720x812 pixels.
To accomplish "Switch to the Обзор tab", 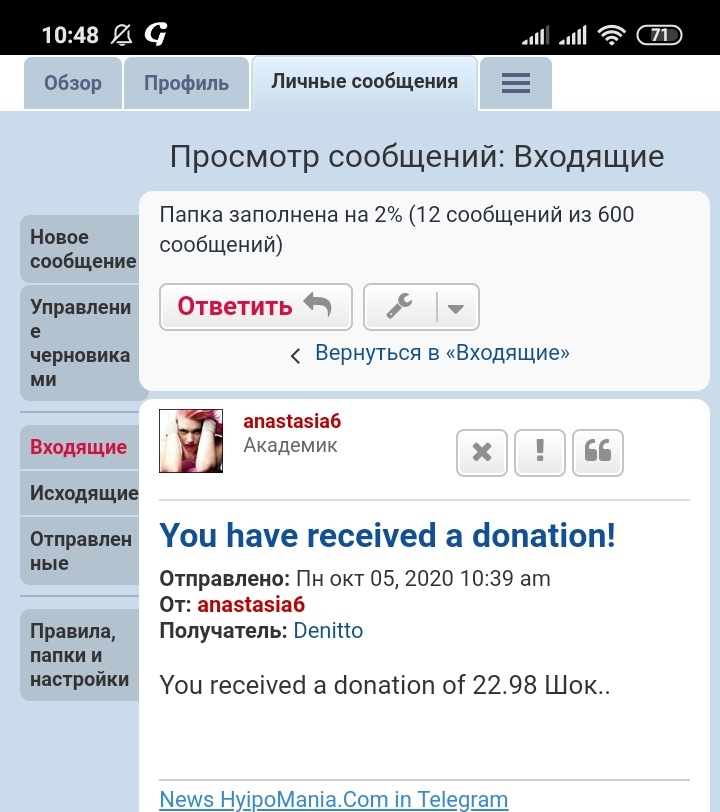I will click(x=73, y=83).
